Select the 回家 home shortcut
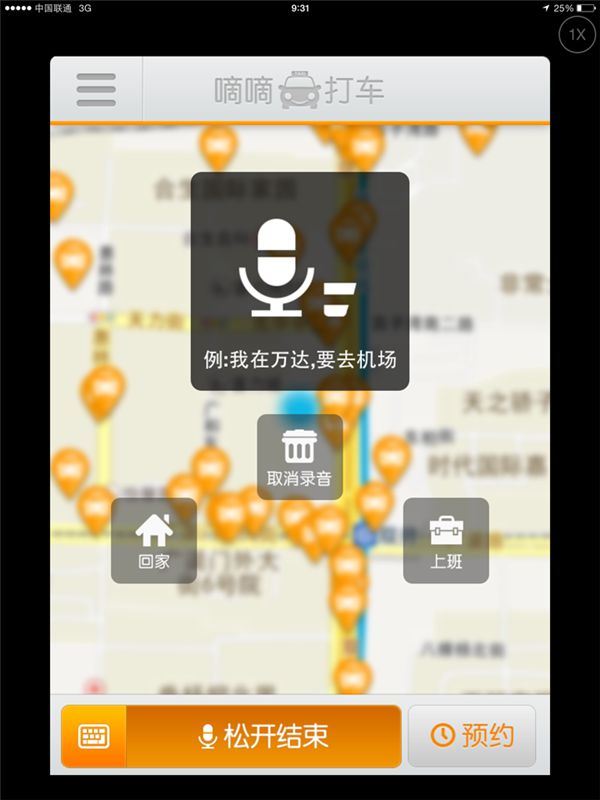The height and width of the screenshot is (800, 600). pos(154,541)
